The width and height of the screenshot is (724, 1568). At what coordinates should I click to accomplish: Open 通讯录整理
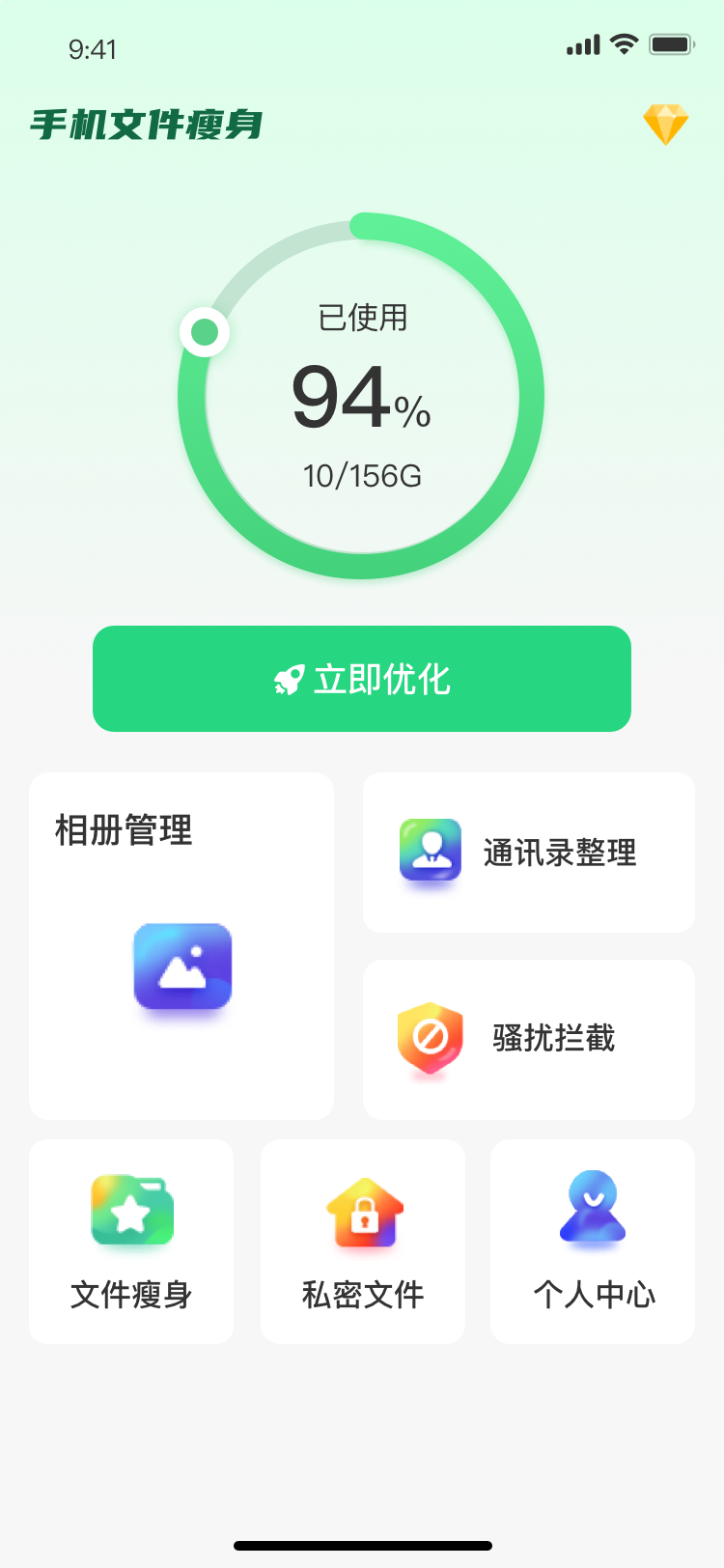pyautogui.click(x=529, y=853)
